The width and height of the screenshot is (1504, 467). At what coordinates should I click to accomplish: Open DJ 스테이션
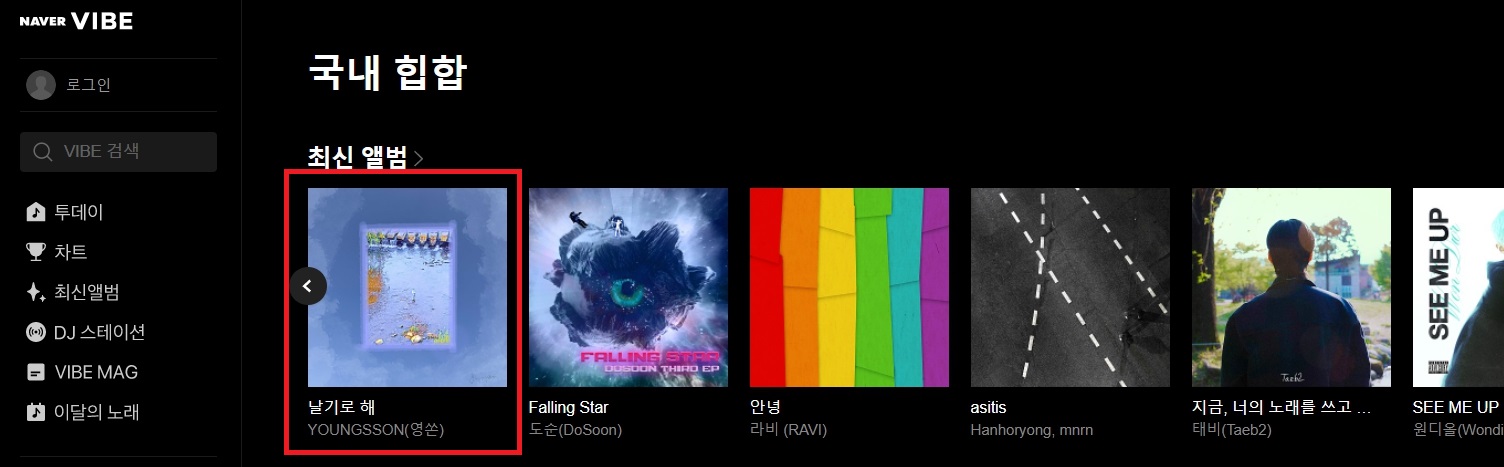point(98,332)
